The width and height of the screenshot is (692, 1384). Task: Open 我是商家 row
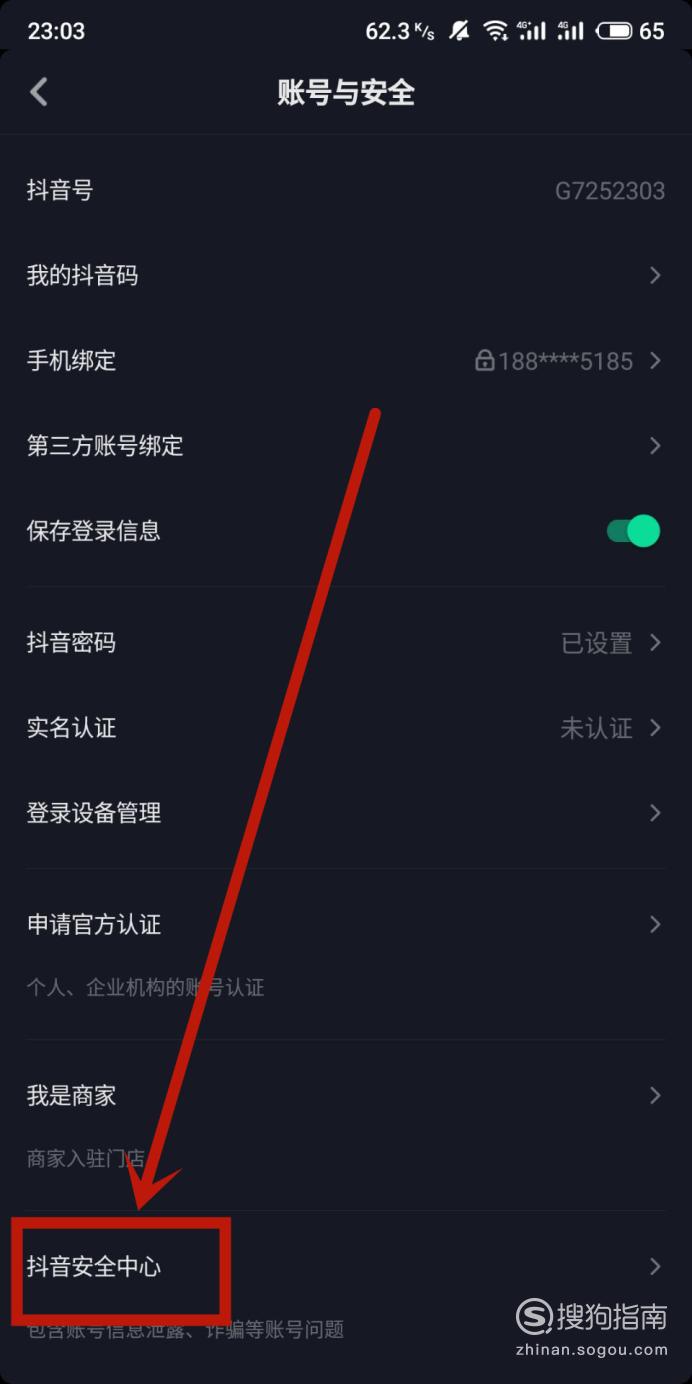(346, 1120)
